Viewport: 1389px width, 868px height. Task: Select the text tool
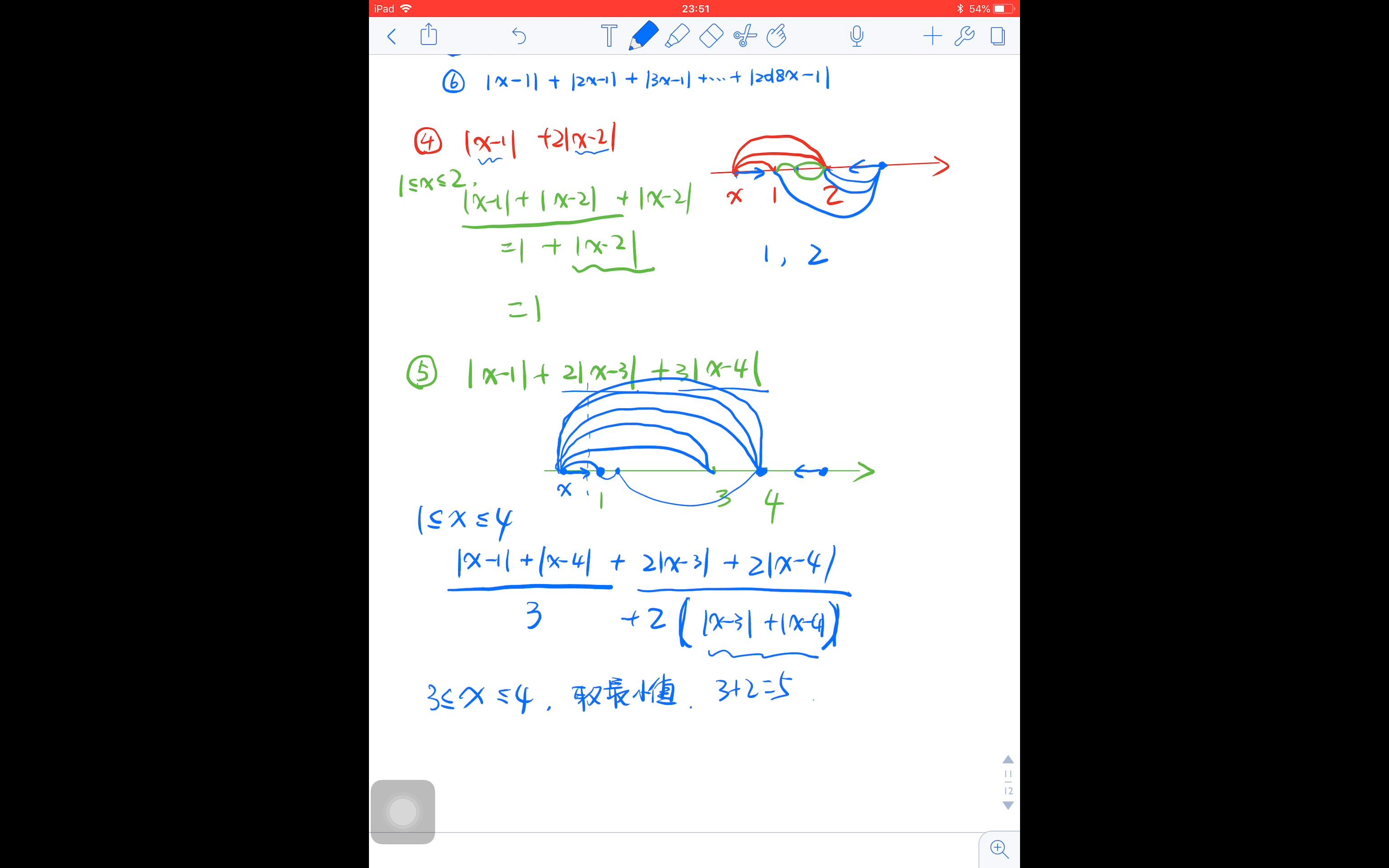tap(609, 36)
